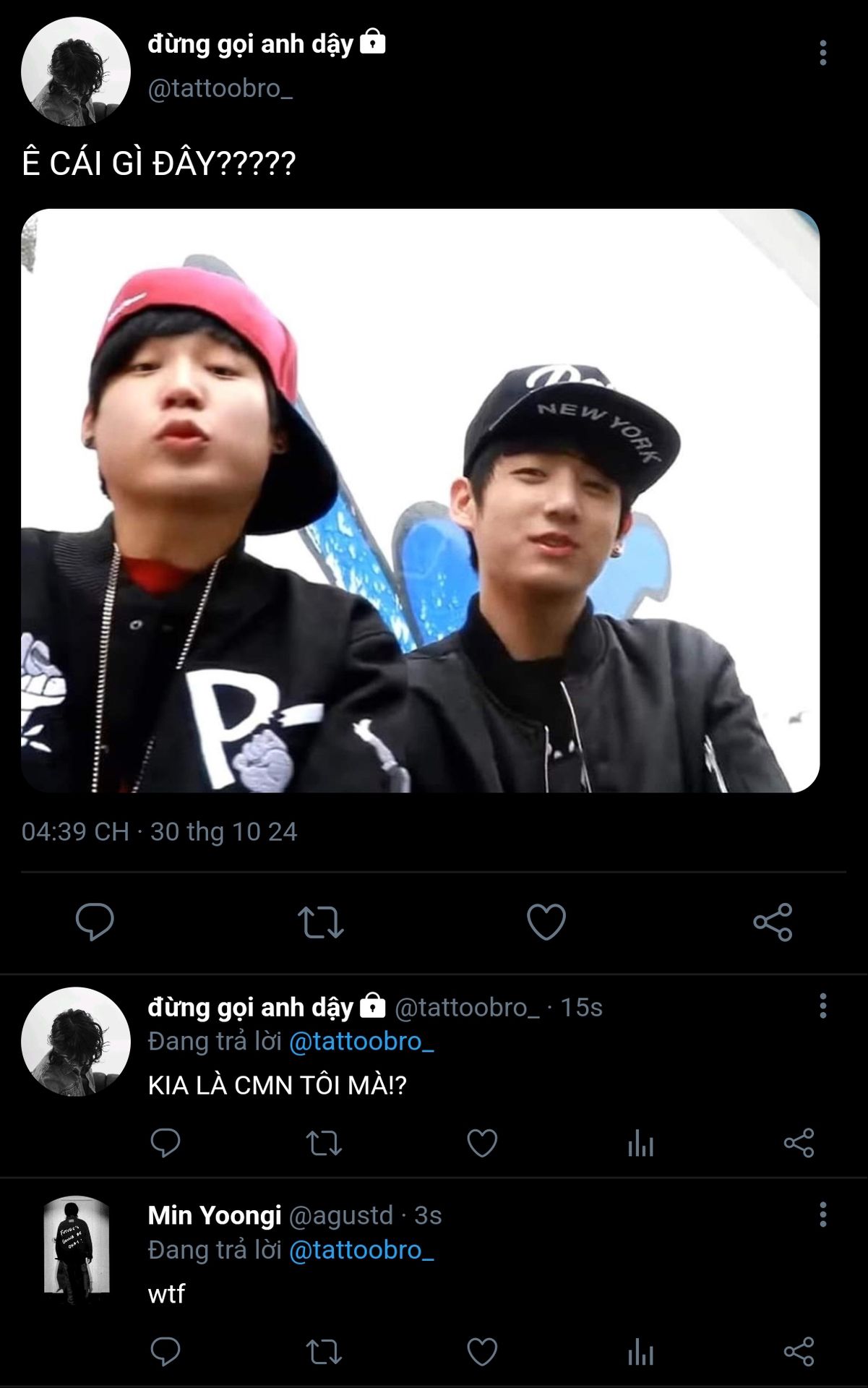Reply to the "KIA LÀ CMN TÔI MÀ!?" tweet
This screenshot has height=1388, width=868.
[x=166, y=1144]
